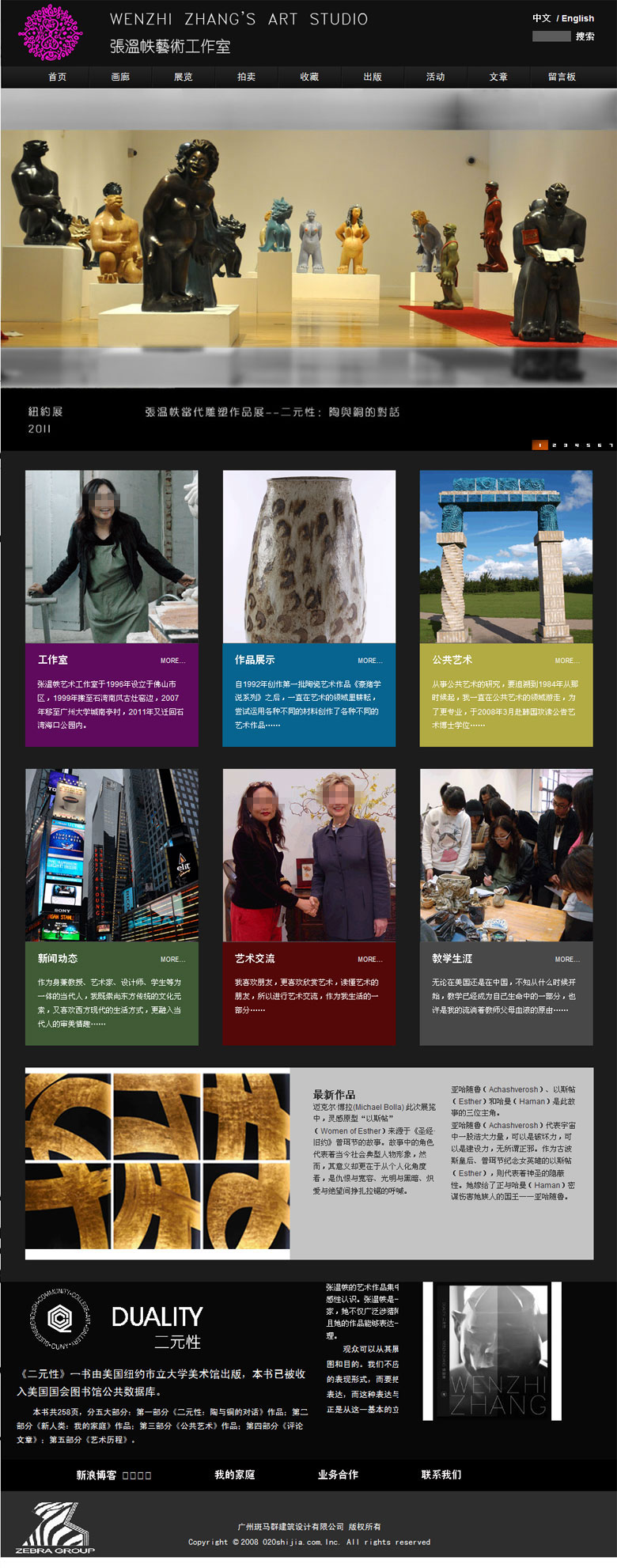Open the 业务合作 footer link
Viewport: 617px width, 1568px height.
click(338, 1475)
